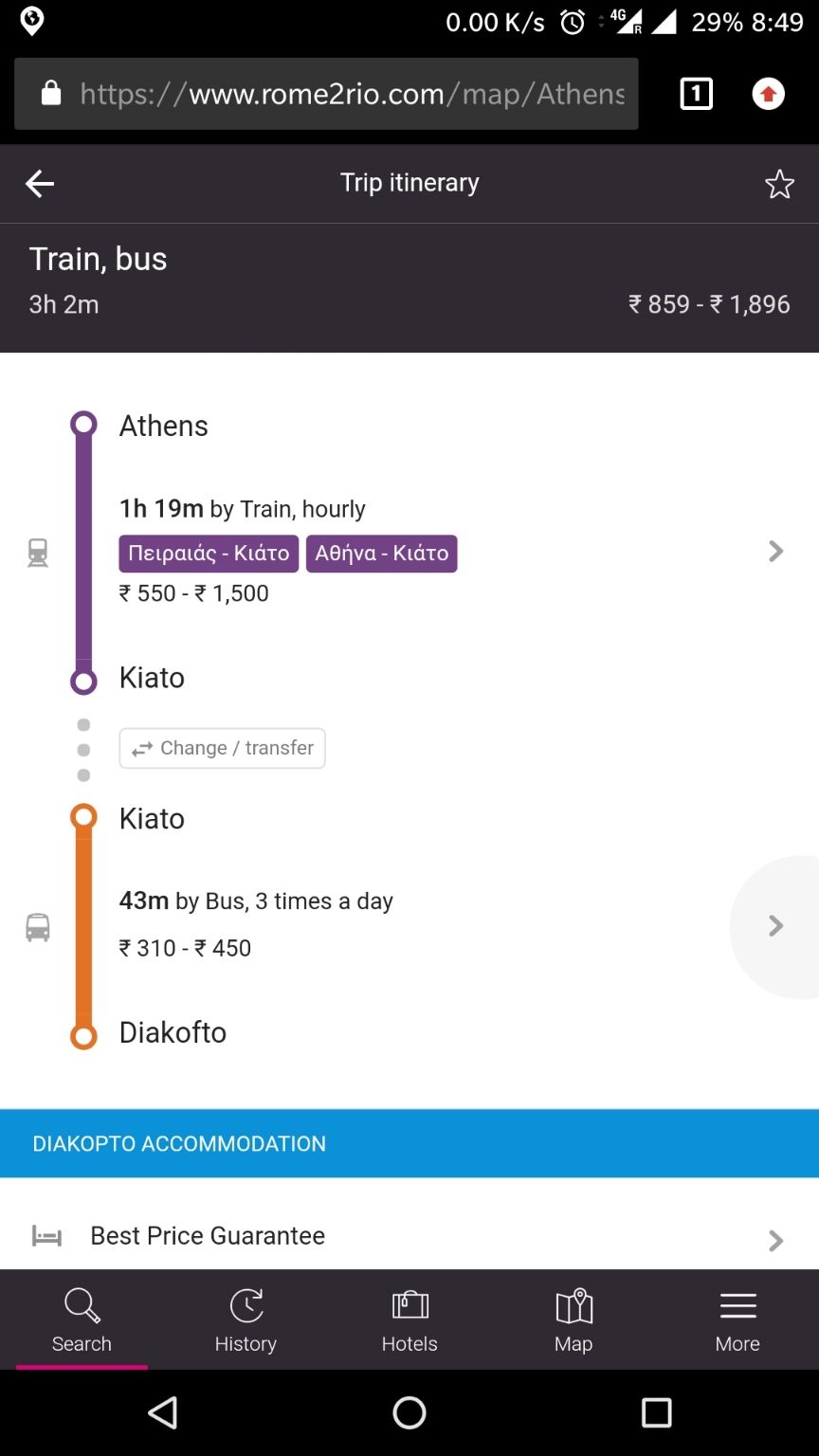Go back from Trip itinerary
The height and width of the screenshot is (1456, 819).
coord(40,184)
